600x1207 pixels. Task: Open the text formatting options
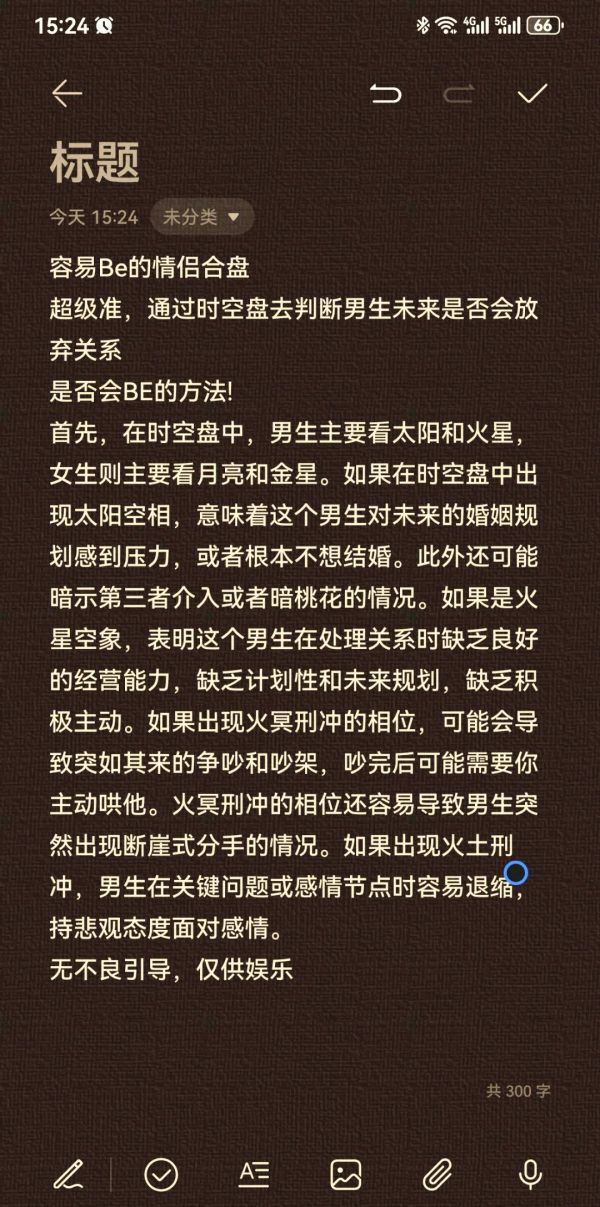coord(254,1174)
